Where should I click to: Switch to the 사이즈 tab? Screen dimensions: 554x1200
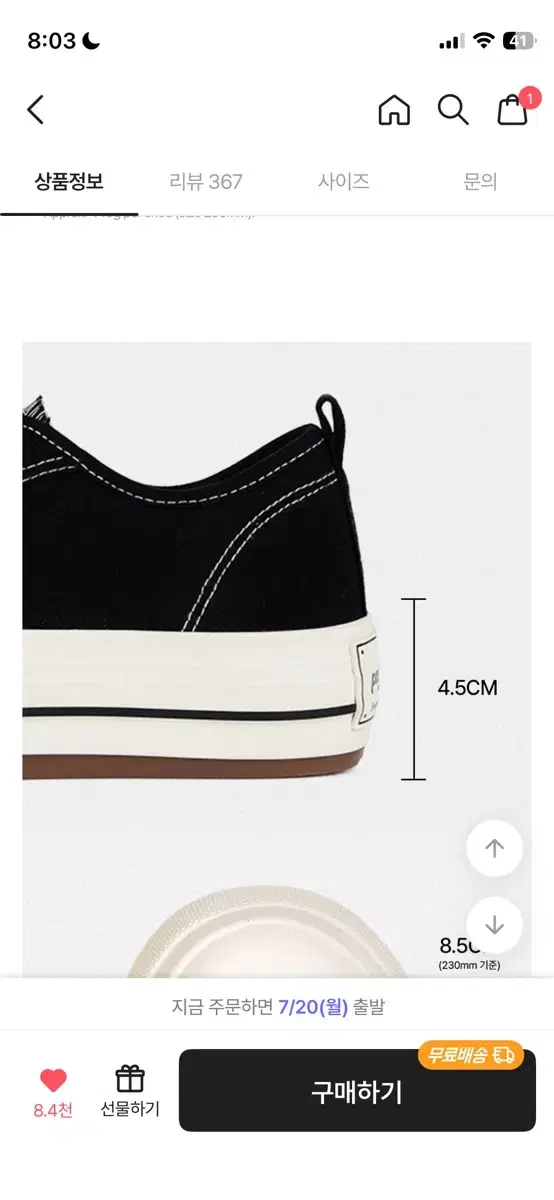click(344, 182)
